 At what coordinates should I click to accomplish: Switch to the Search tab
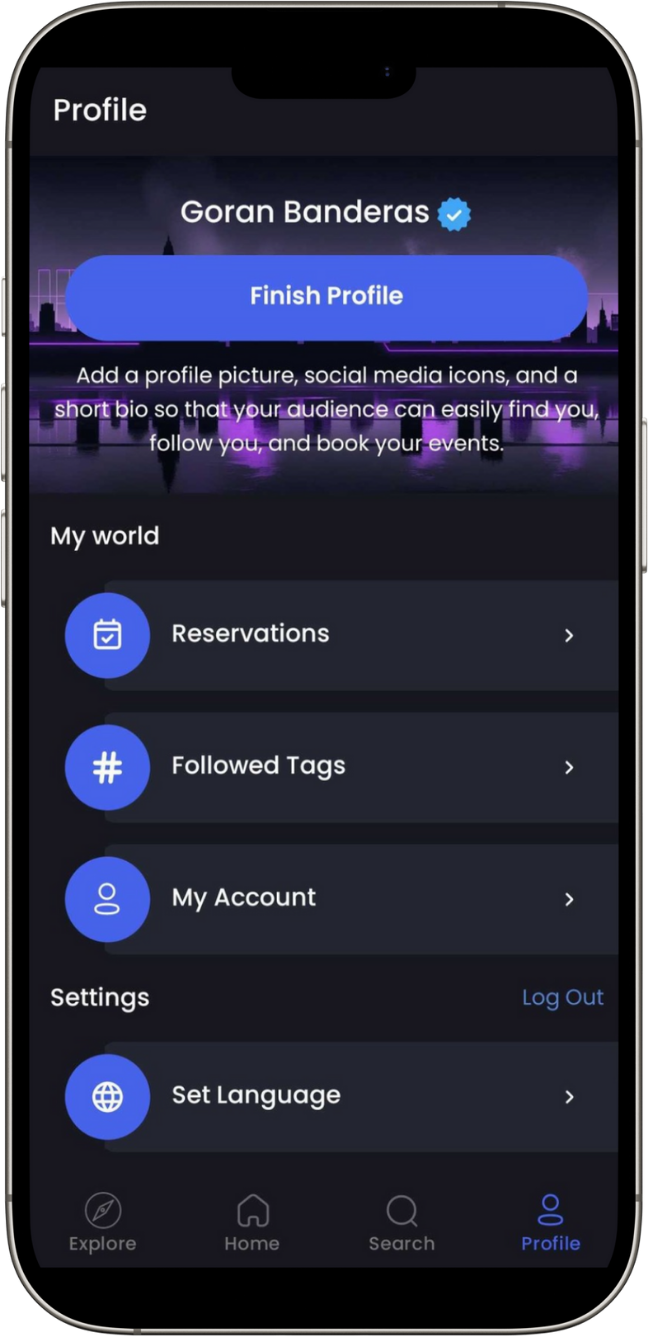pos(401,1223)
